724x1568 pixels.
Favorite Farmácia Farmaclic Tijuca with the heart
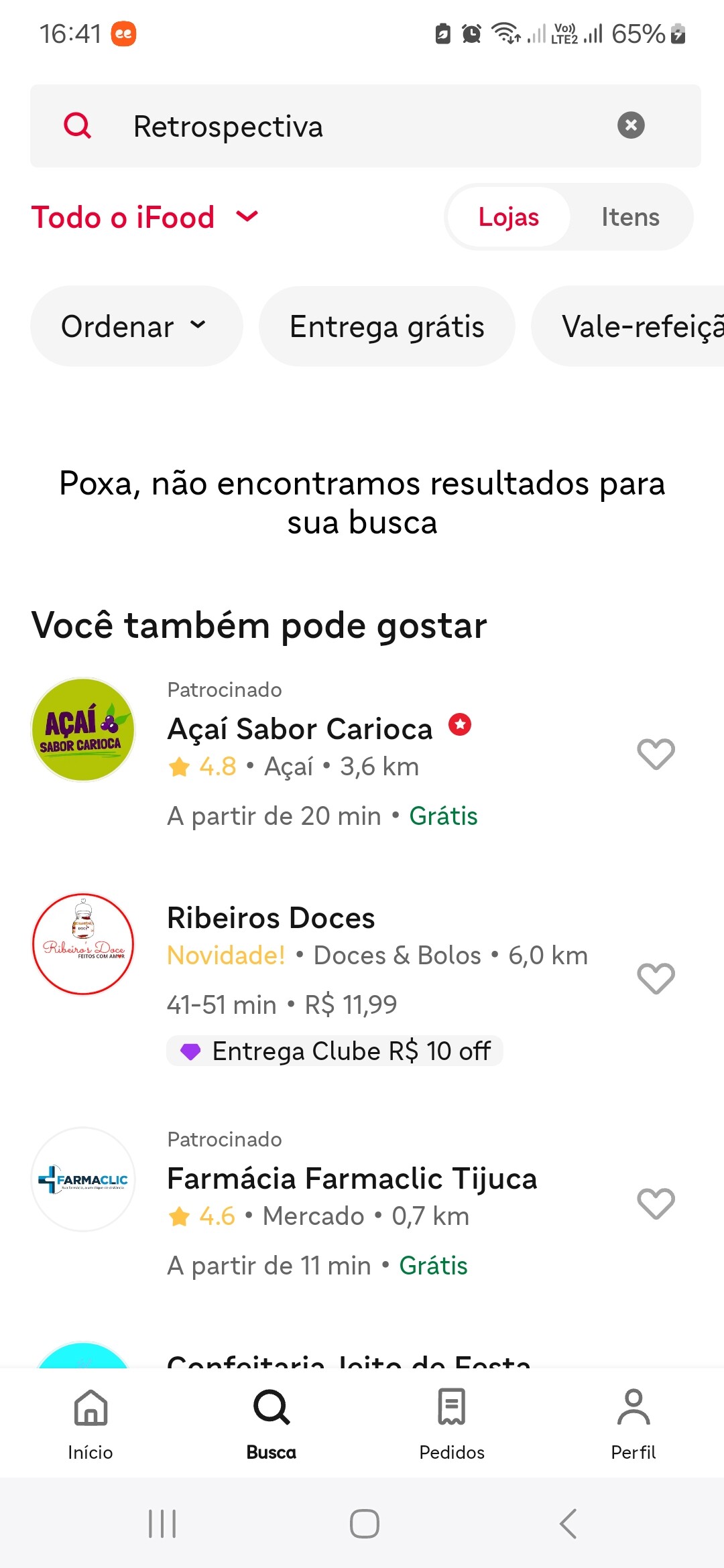click(x=656, y=1203)
